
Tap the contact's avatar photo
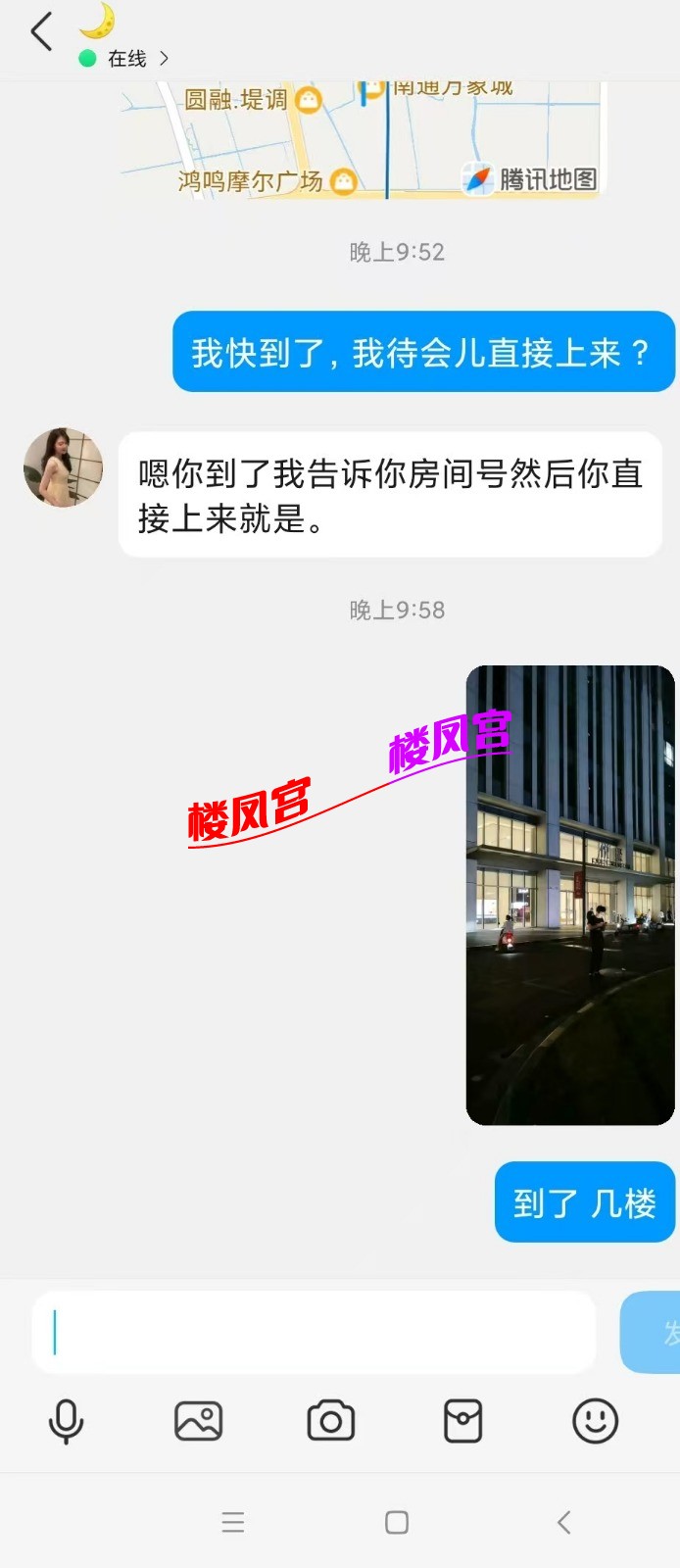coord(64,467)
